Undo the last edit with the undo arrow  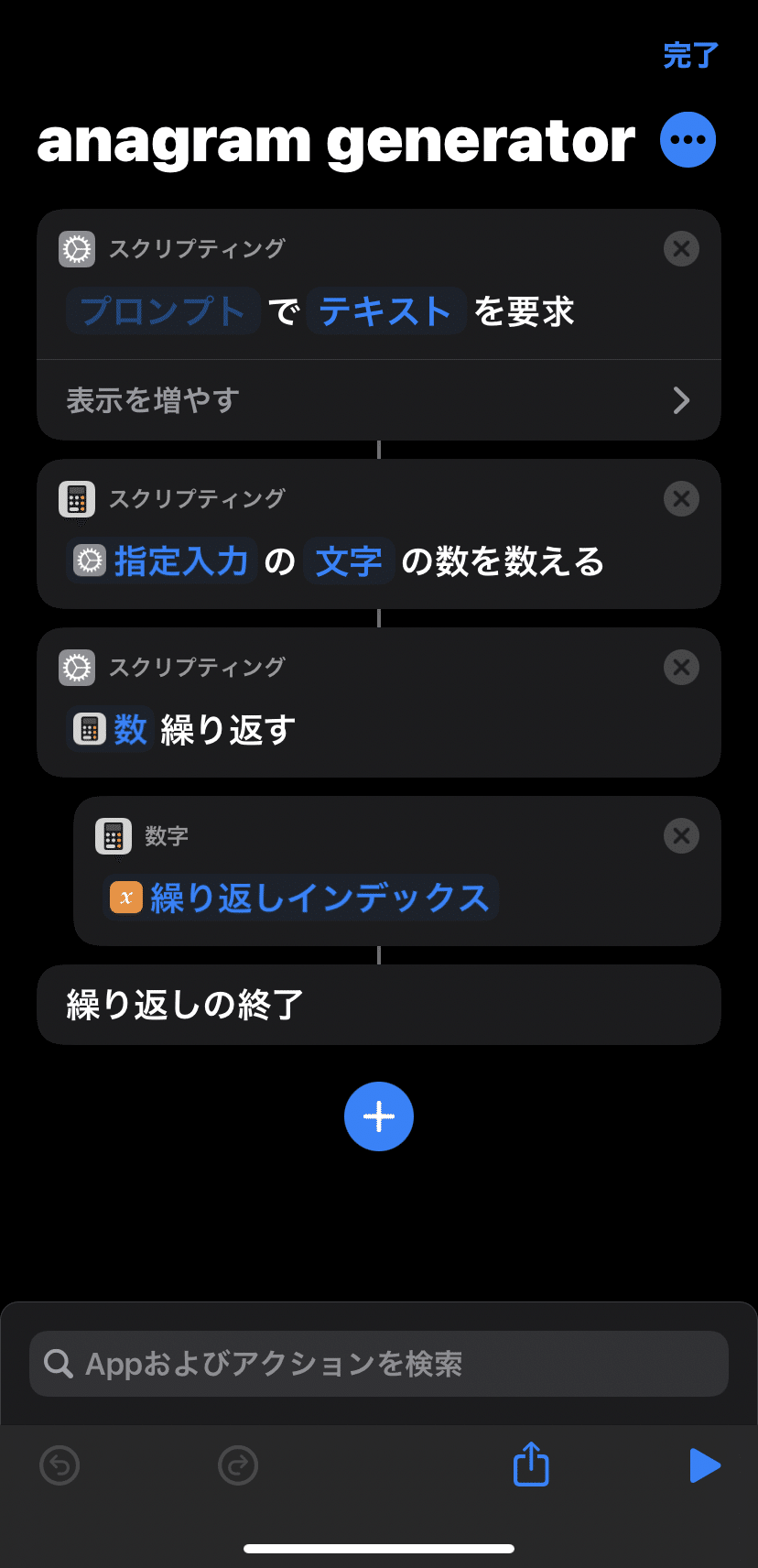point(59,1465)
